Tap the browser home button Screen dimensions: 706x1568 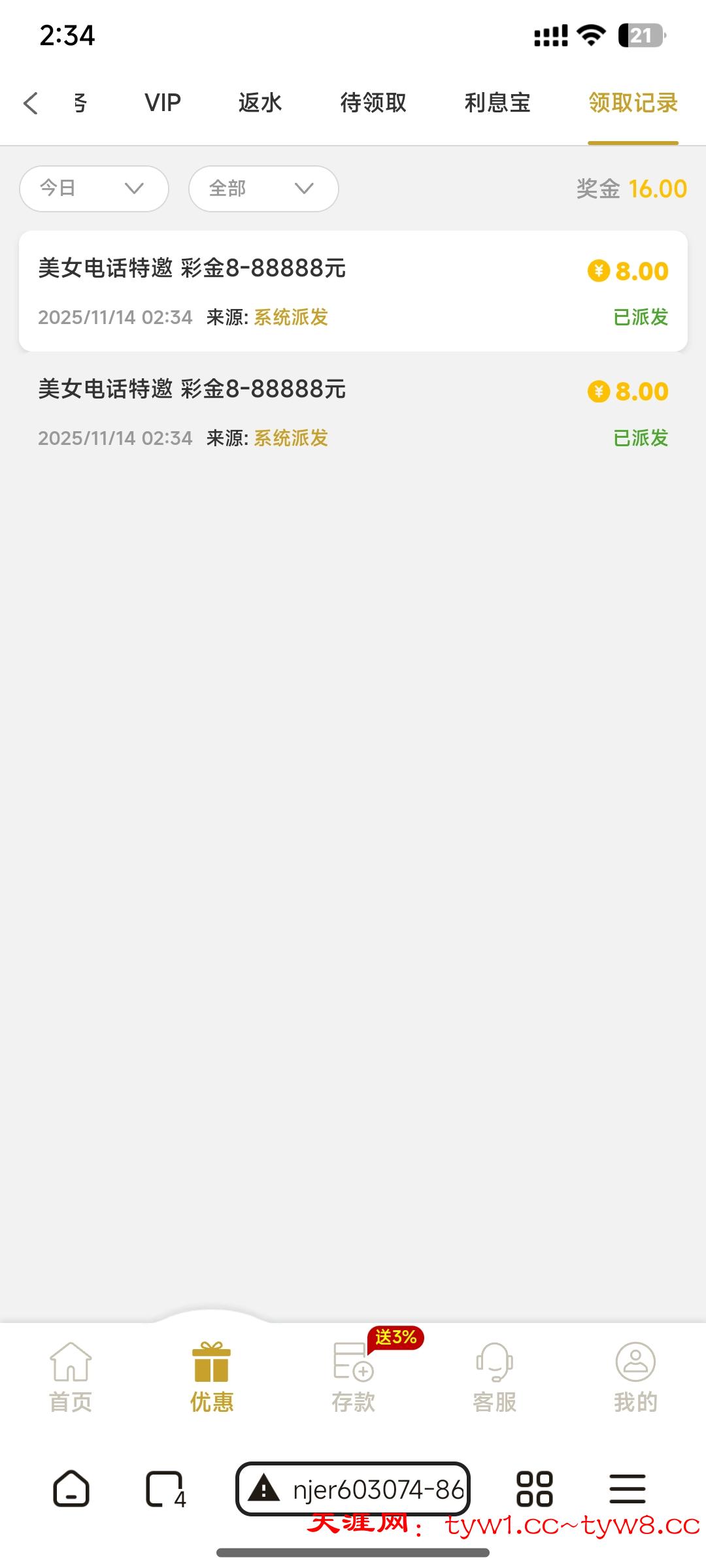point(71,1489)
